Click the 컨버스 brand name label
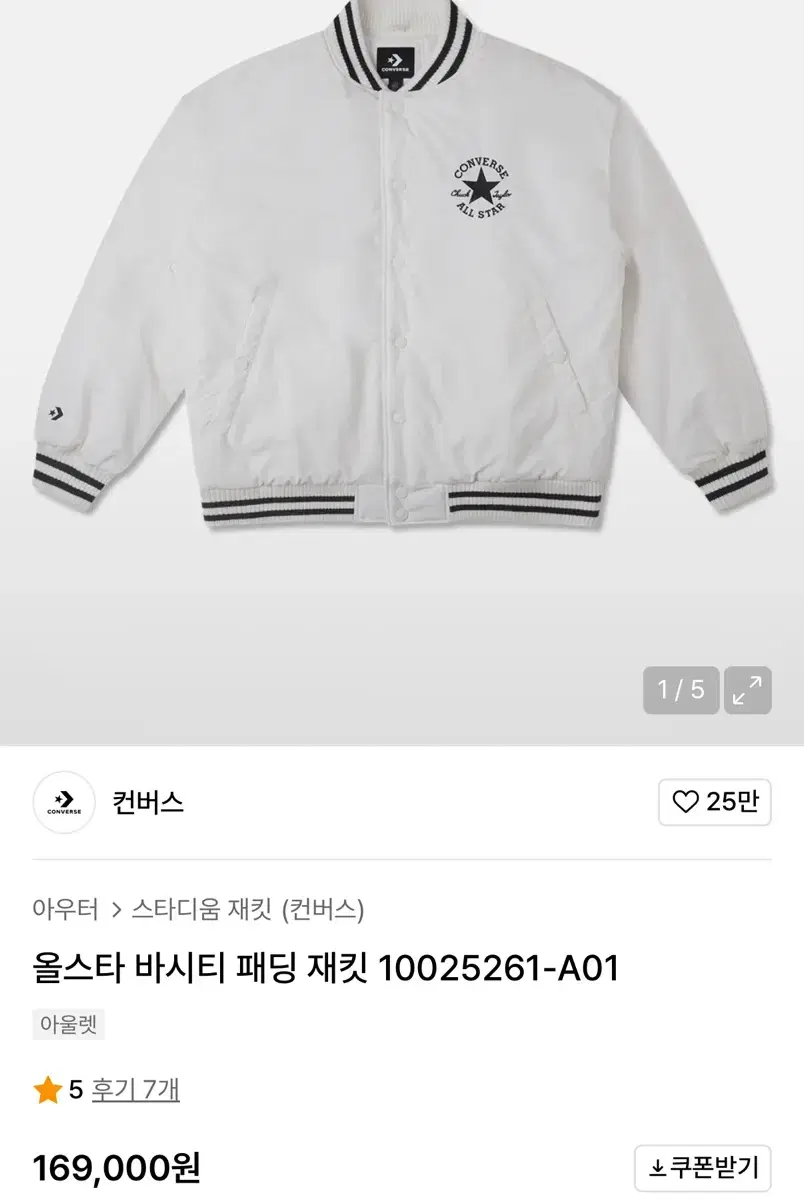This screenshot has width=804, height=1200. 148,802
